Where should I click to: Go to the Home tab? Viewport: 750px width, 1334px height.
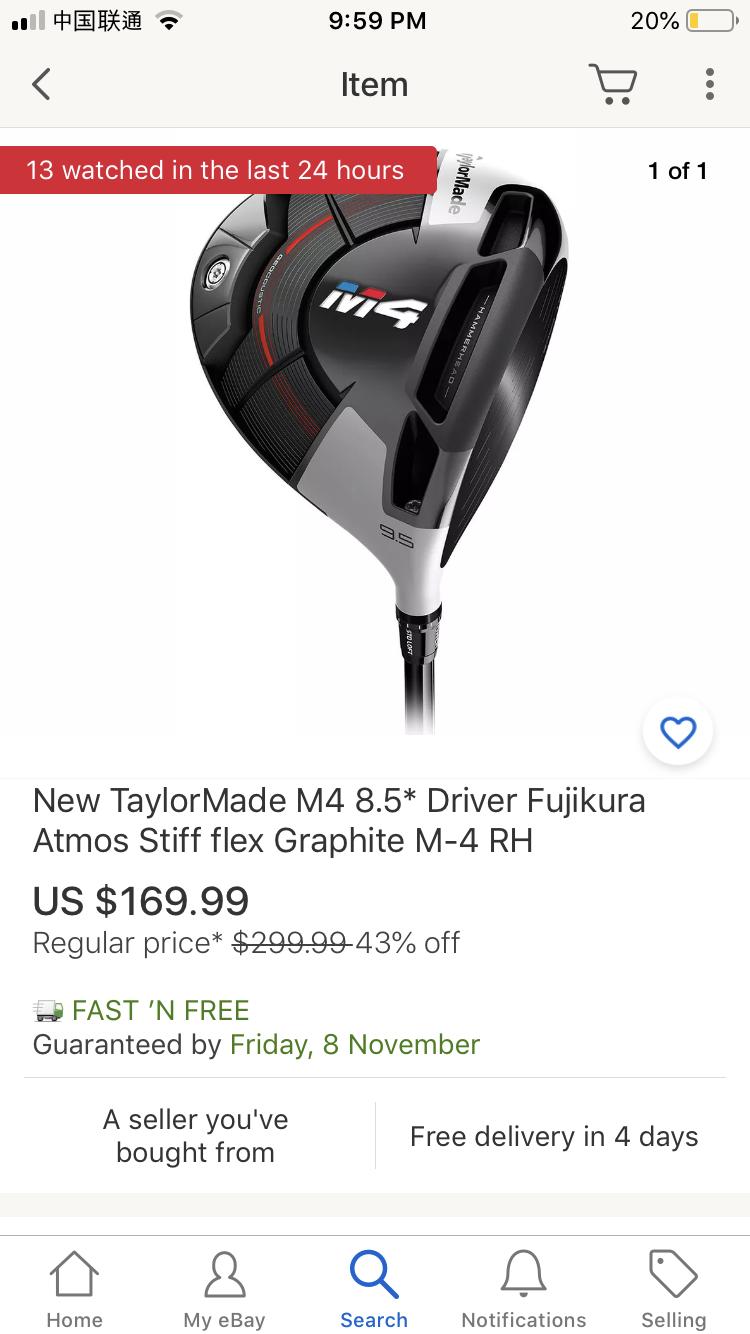pyautogui.click(x=75, y=1289)
